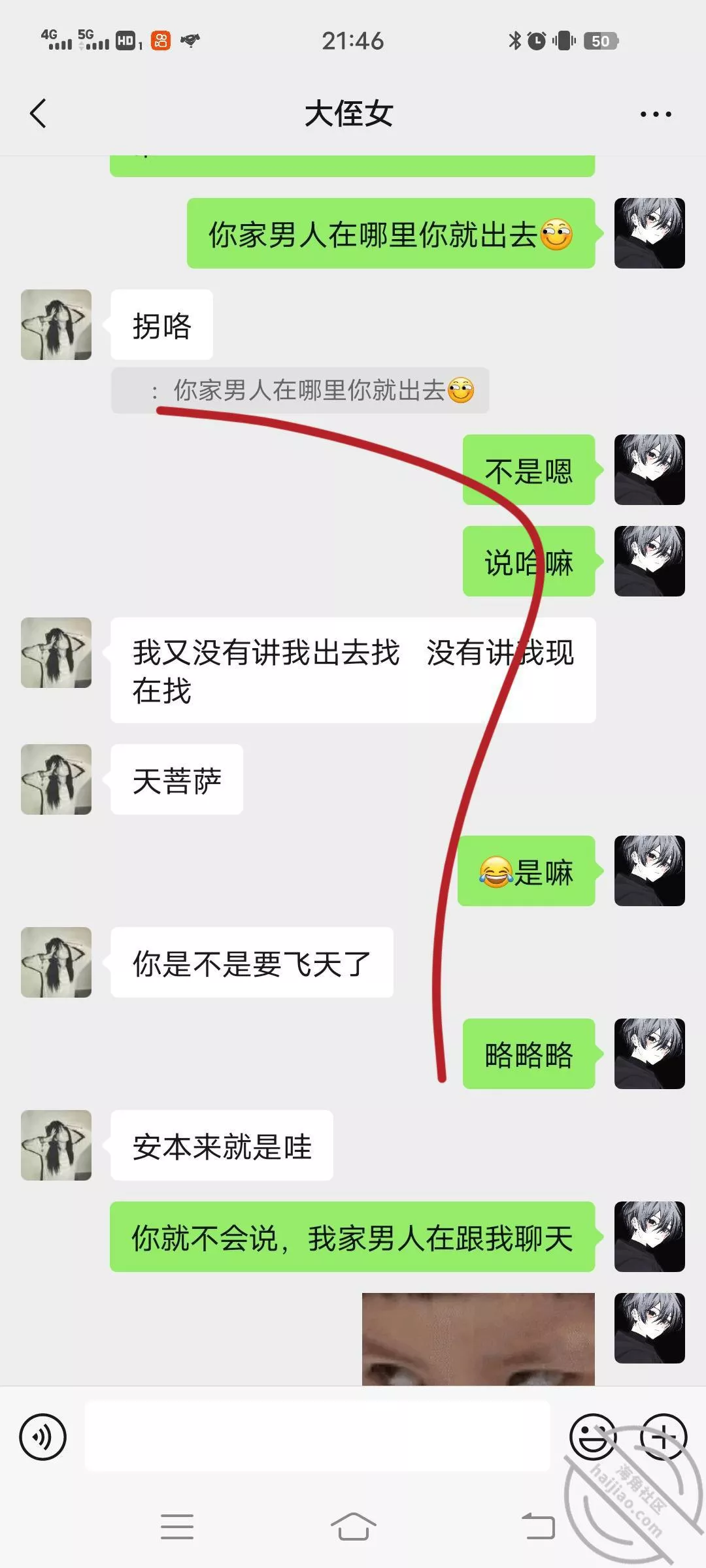Open the system recent apps menu
Screen dimensions: 706x1568
coord(176,1527)
